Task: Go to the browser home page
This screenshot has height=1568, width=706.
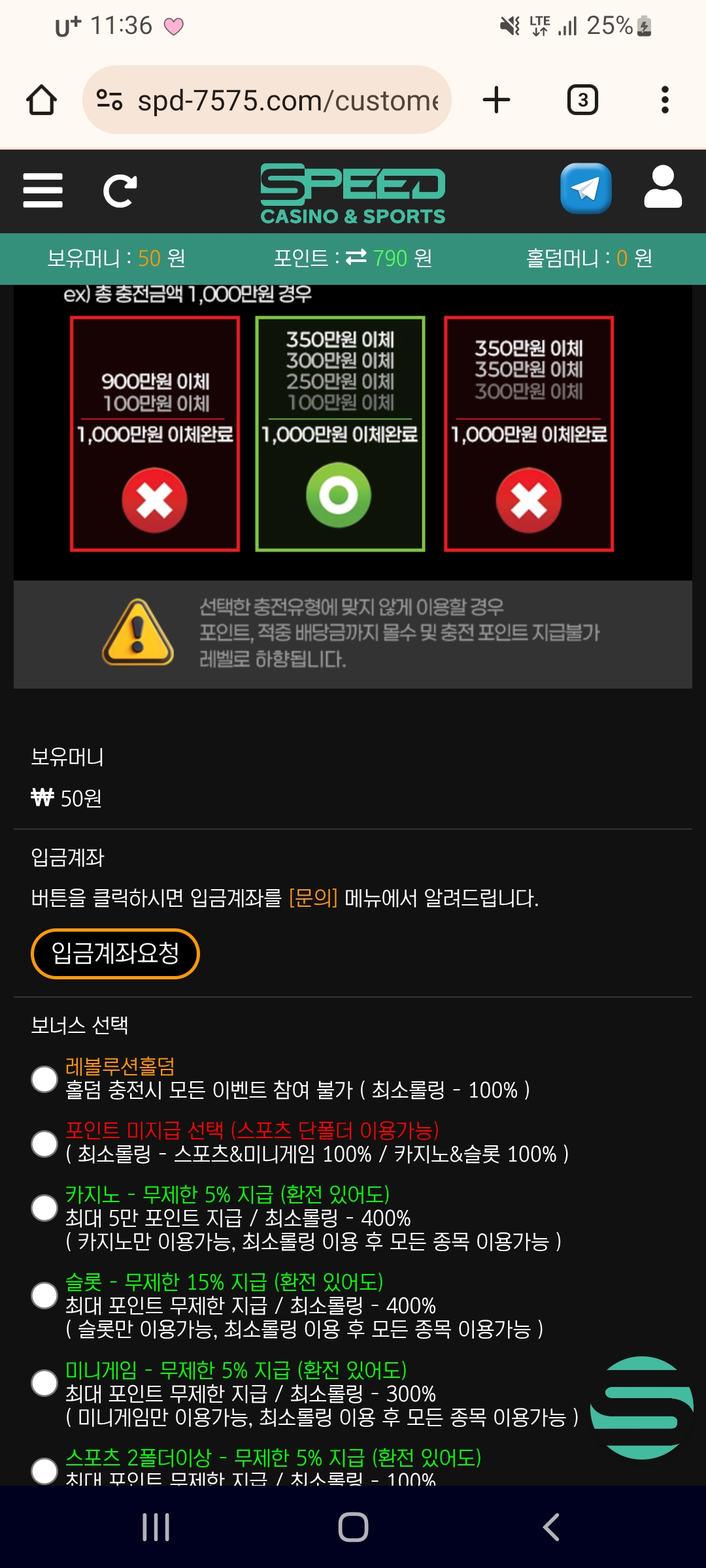Action: click(x=41, y=100)
